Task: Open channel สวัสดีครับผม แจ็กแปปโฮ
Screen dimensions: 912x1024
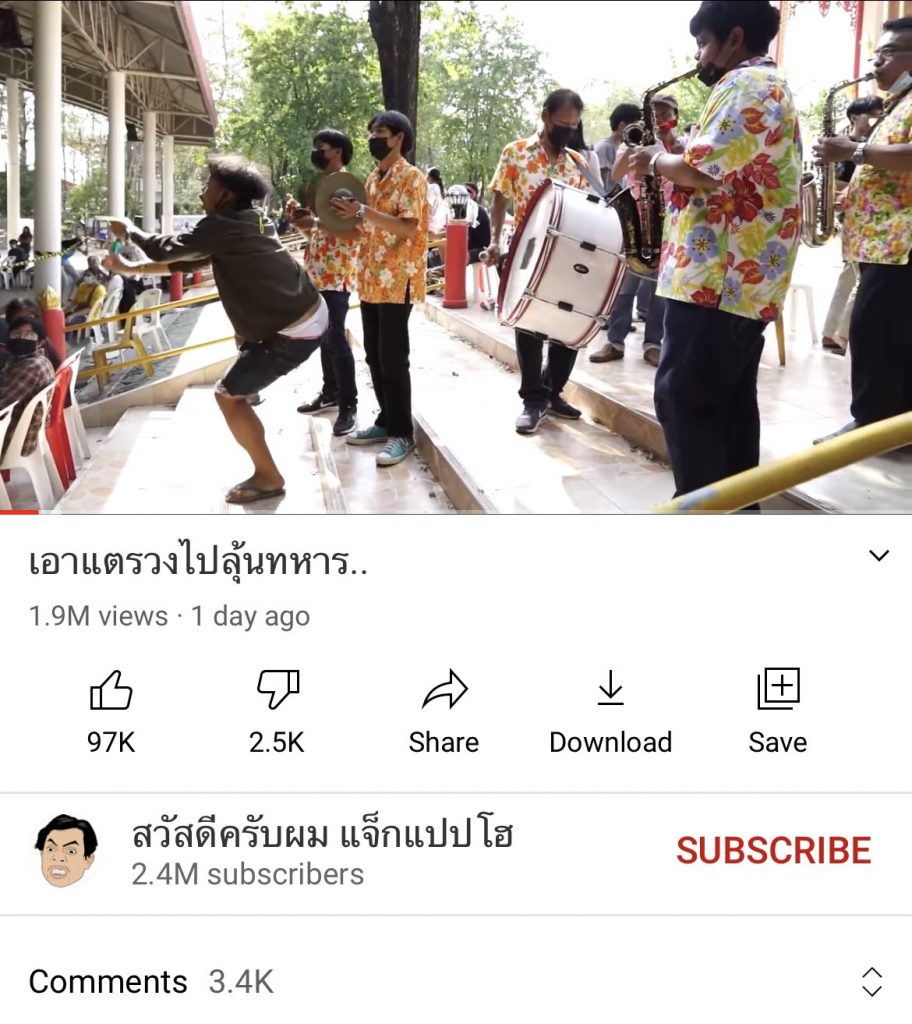Action: (x=322, y=834)
